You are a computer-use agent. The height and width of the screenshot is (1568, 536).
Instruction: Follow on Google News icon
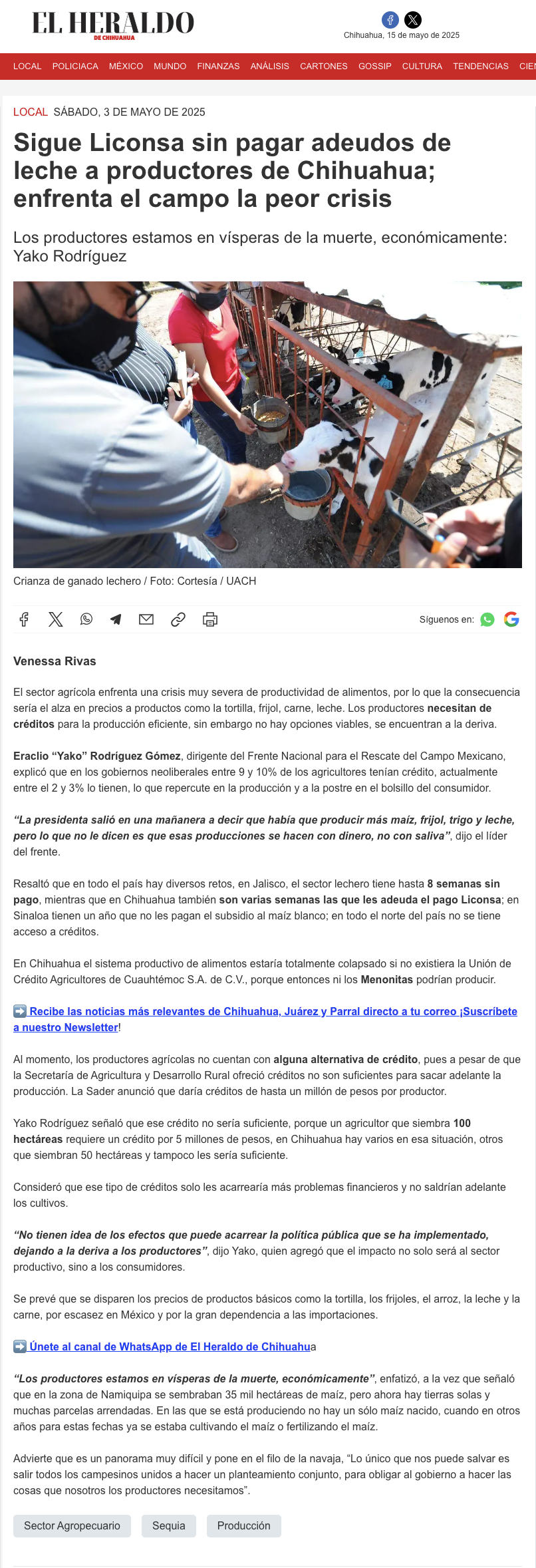coord(511,619)
